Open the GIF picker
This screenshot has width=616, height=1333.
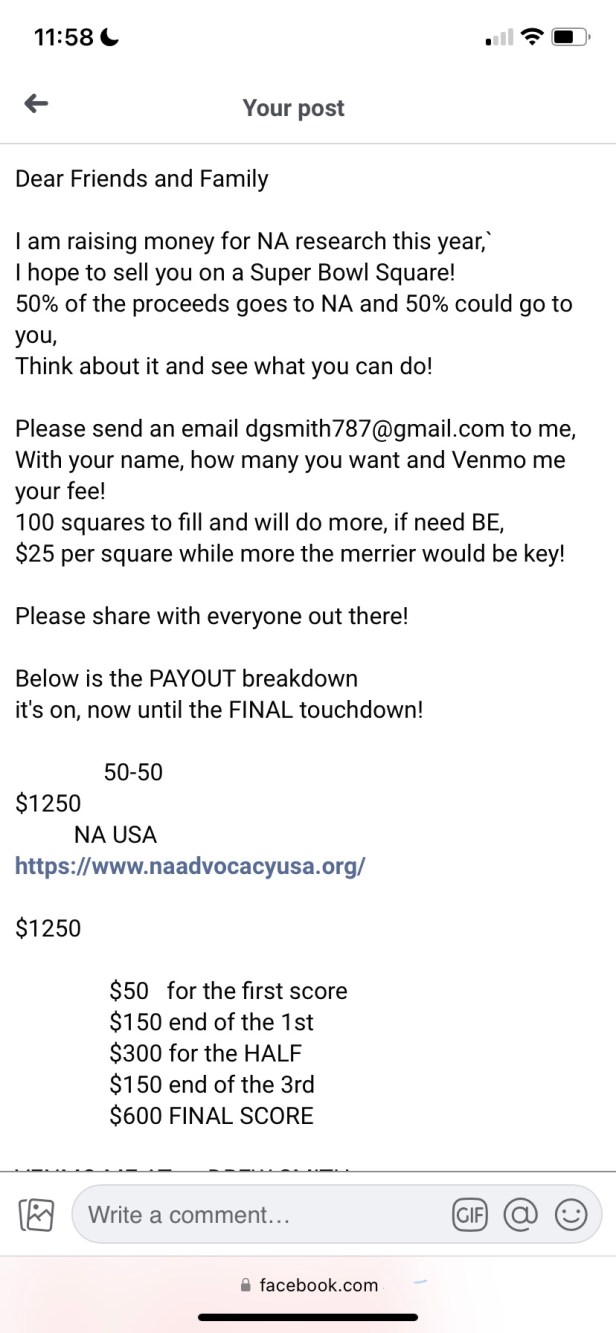[470, 1215]
